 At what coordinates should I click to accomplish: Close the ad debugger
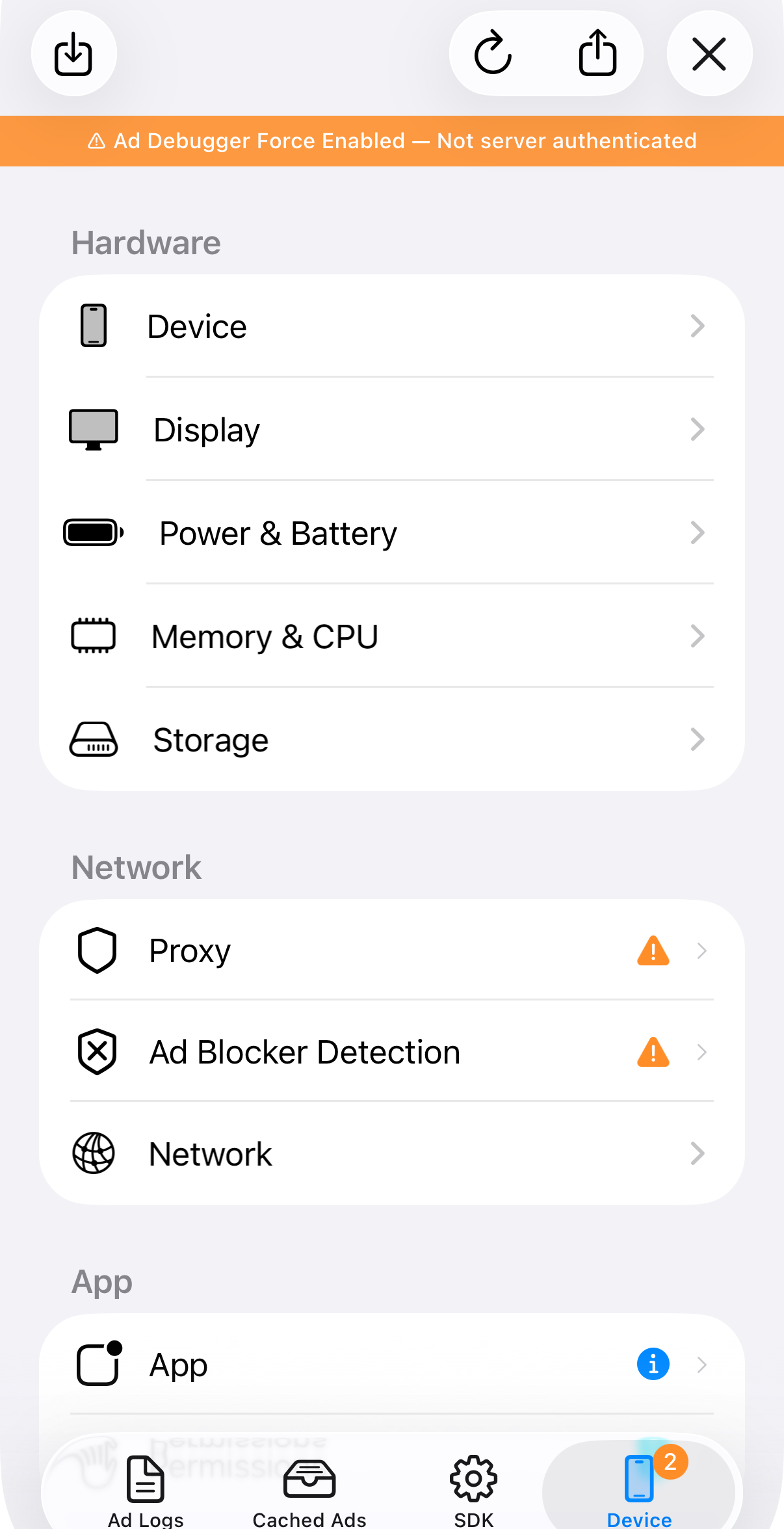click(x=709, y=54)
